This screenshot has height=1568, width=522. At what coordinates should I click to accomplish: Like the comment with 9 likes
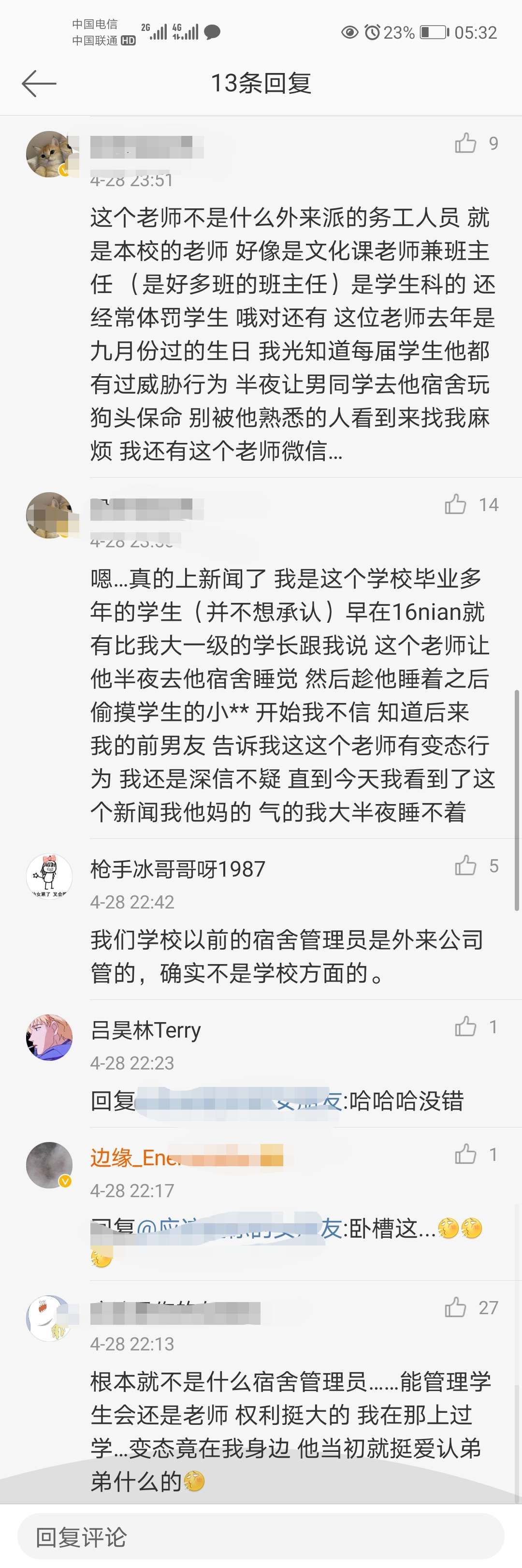(465, 144)
